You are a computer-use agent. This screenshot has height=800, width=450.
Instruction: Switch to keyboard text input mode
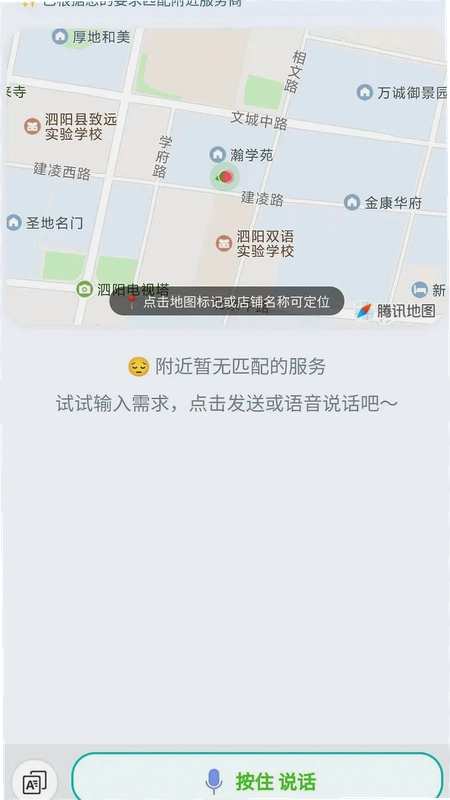[x=35, y=781]
